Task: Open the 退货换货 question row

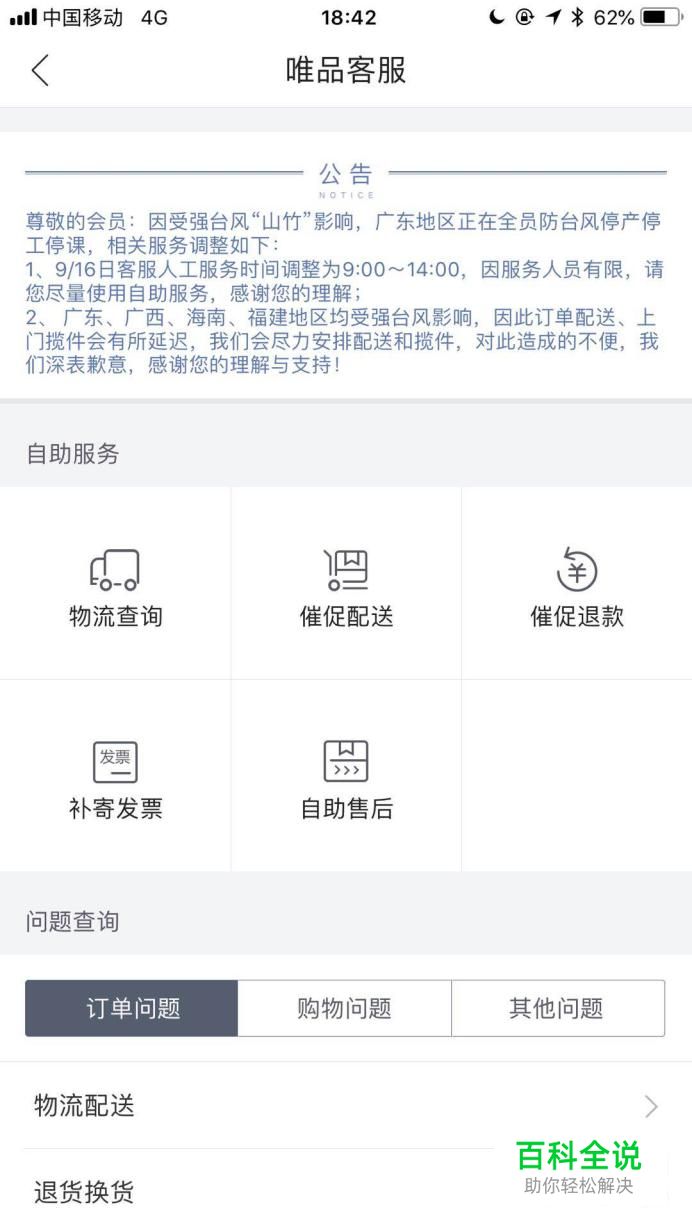Action: pyautogui.click(x=346, y=1190)
